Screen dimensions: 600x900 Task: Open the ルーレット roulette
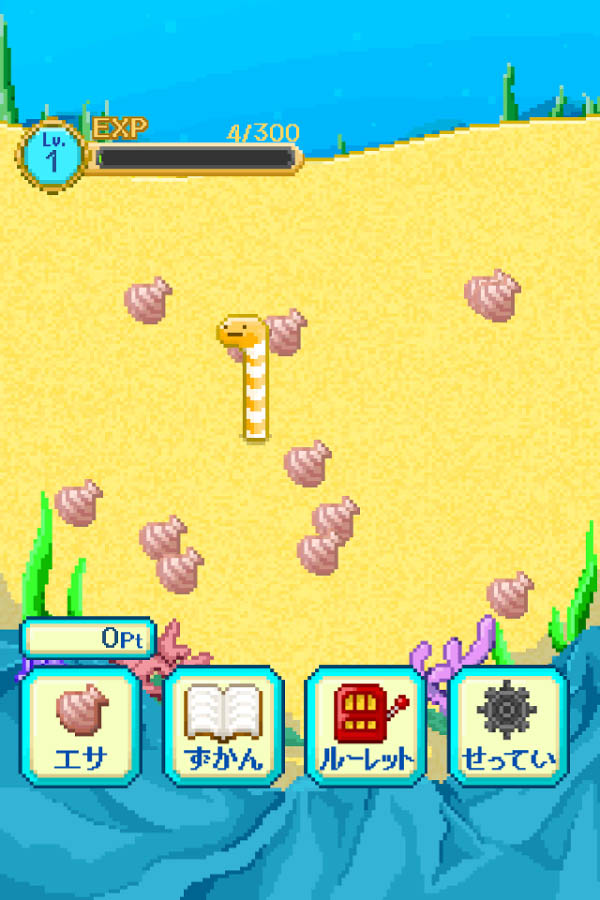[366, 725]
